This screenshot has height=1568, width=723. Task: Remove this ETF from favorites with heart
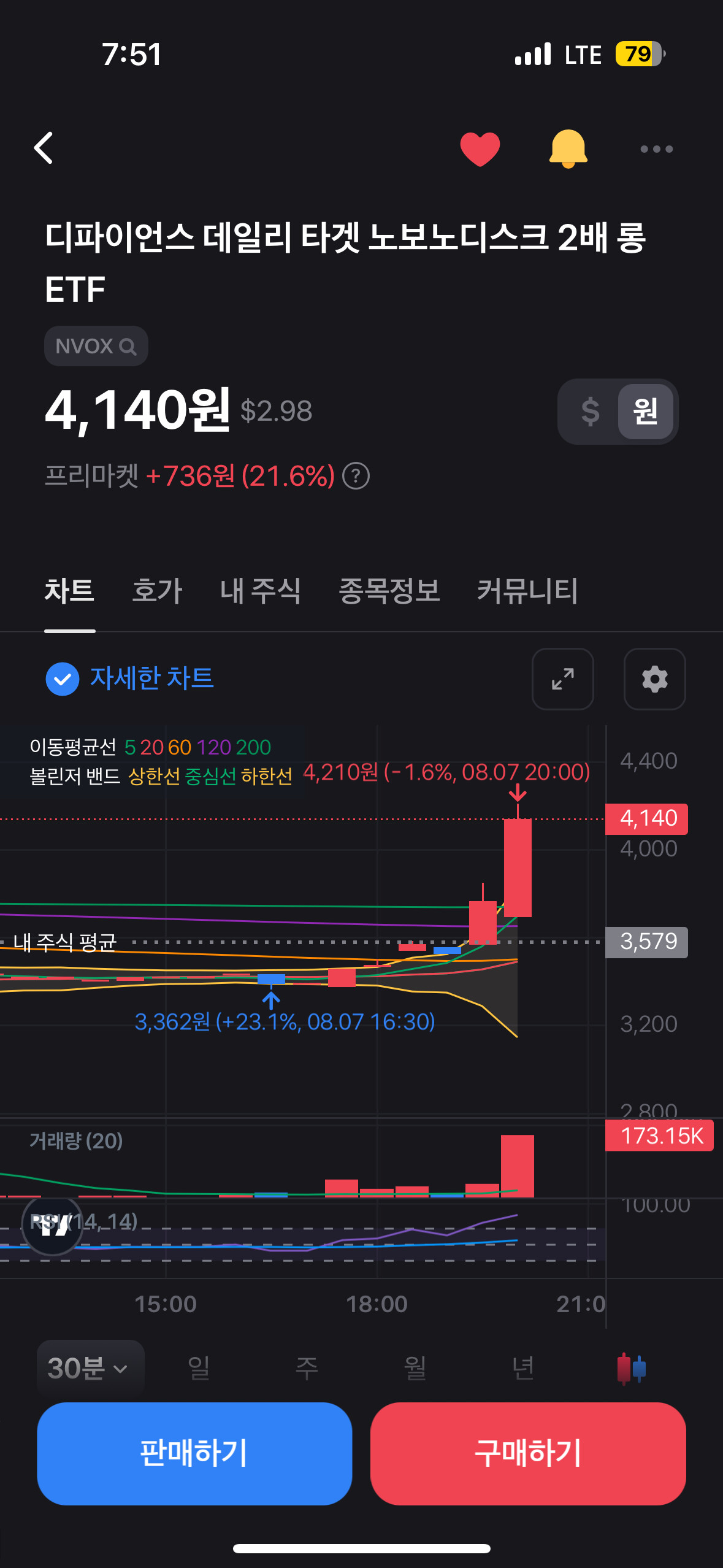[480, 148]
